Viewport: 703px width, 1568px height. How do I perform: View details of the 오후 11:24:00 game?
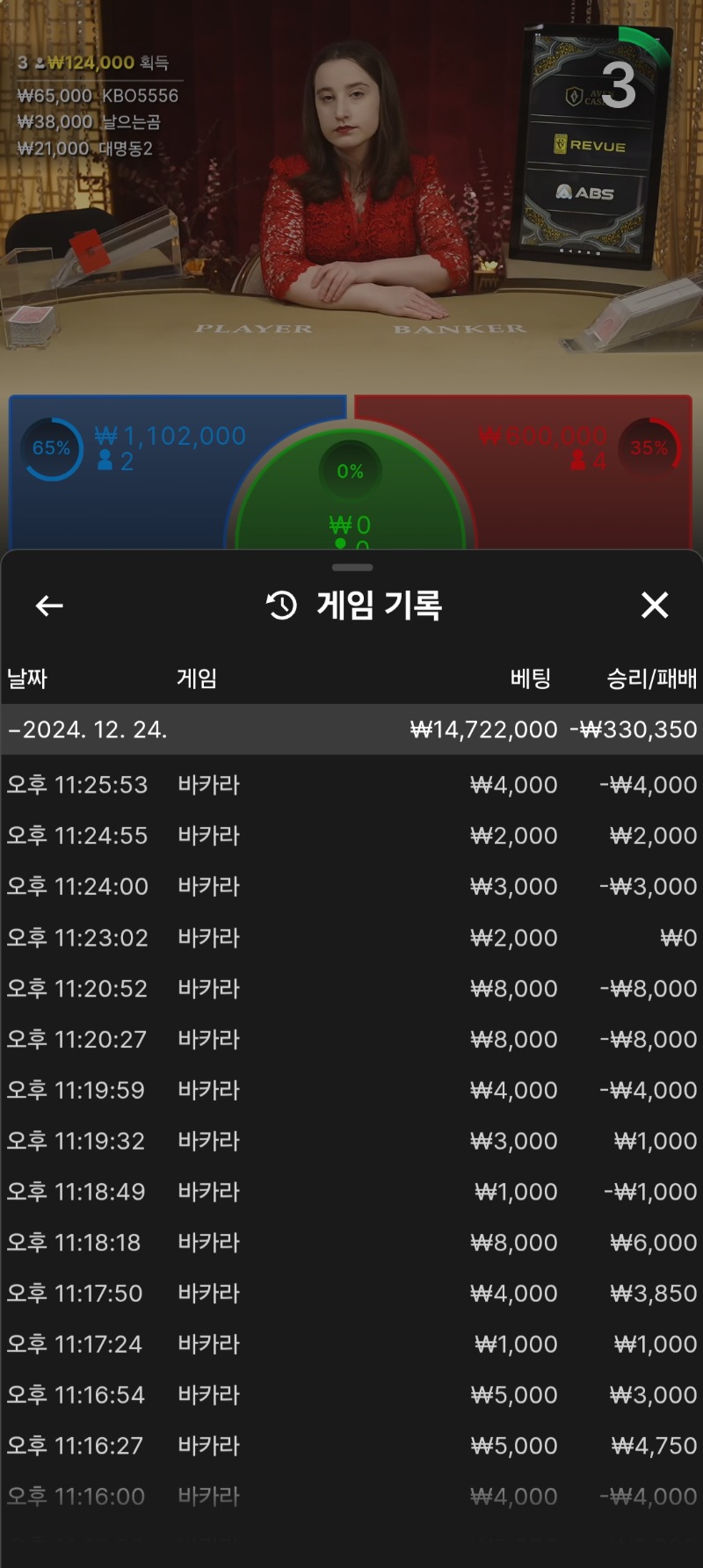click(x=351, y=887)
